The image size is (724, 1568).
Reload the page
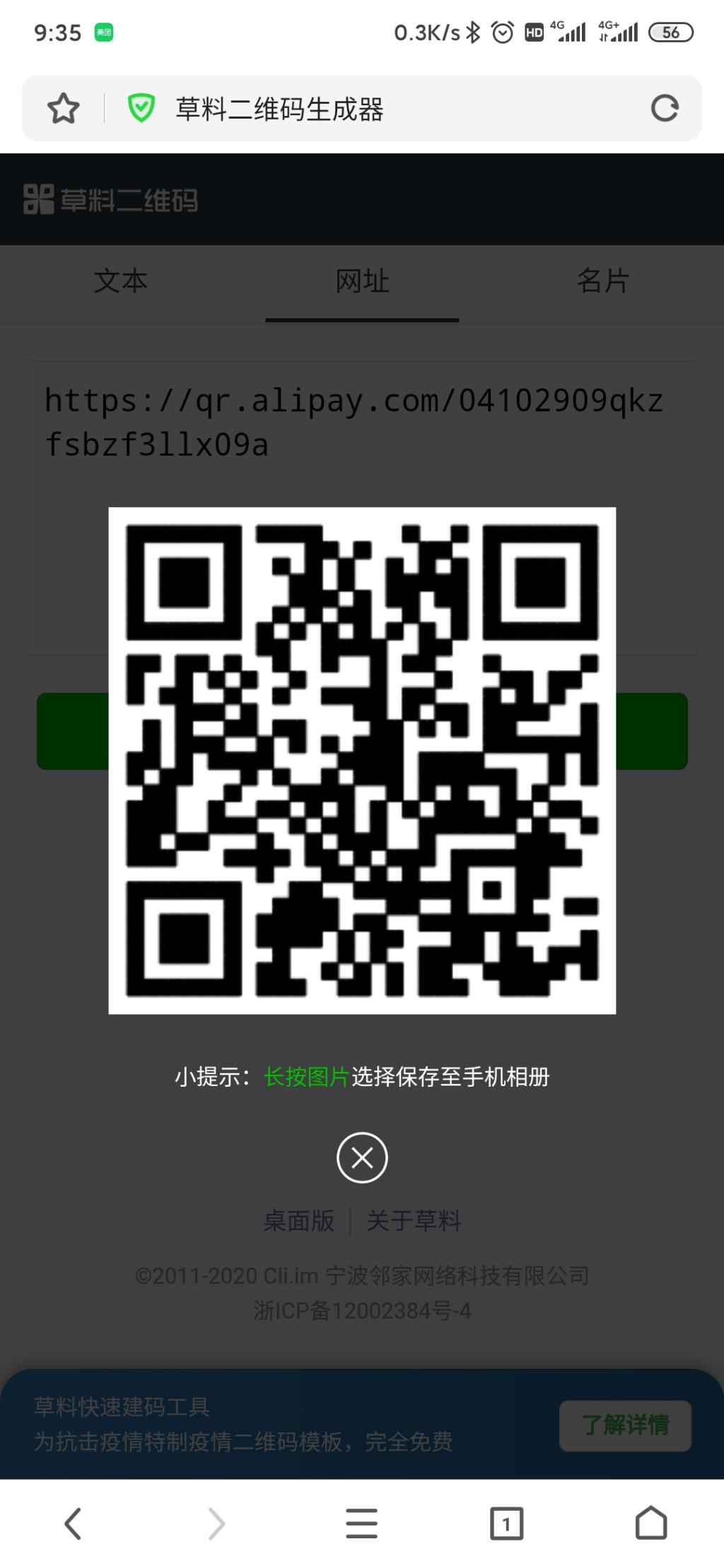[x=664, y=109]
